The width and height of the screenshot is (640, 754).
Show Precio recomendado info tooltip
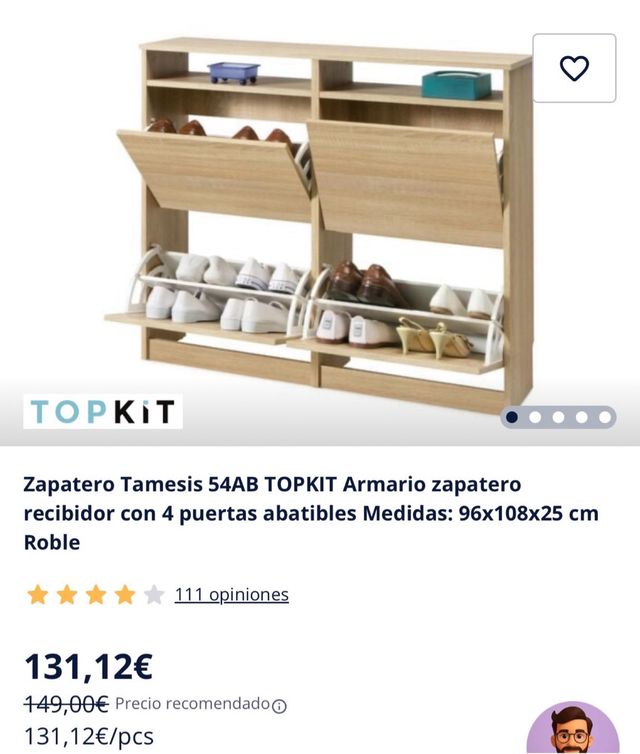(x=279, y=705)
